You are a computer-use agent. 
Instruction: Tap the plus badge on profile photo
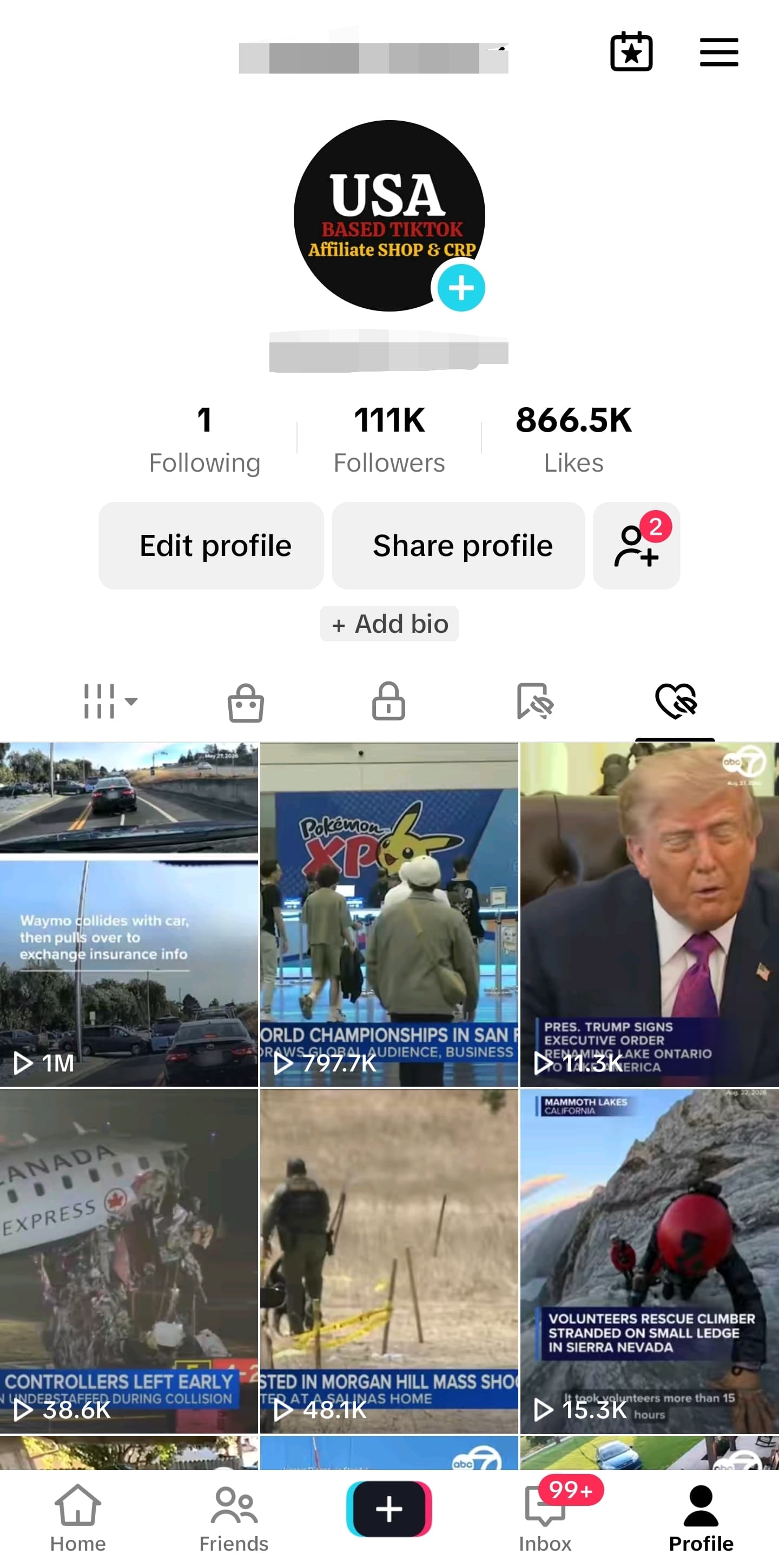pos(461,287)
